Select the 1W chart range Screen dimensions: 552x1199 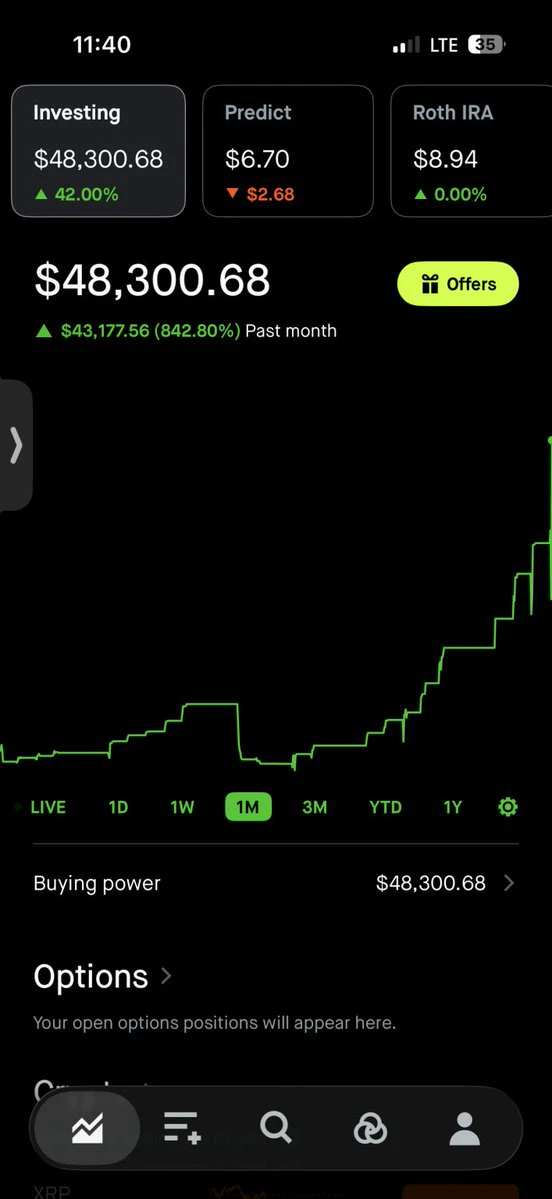182,807
